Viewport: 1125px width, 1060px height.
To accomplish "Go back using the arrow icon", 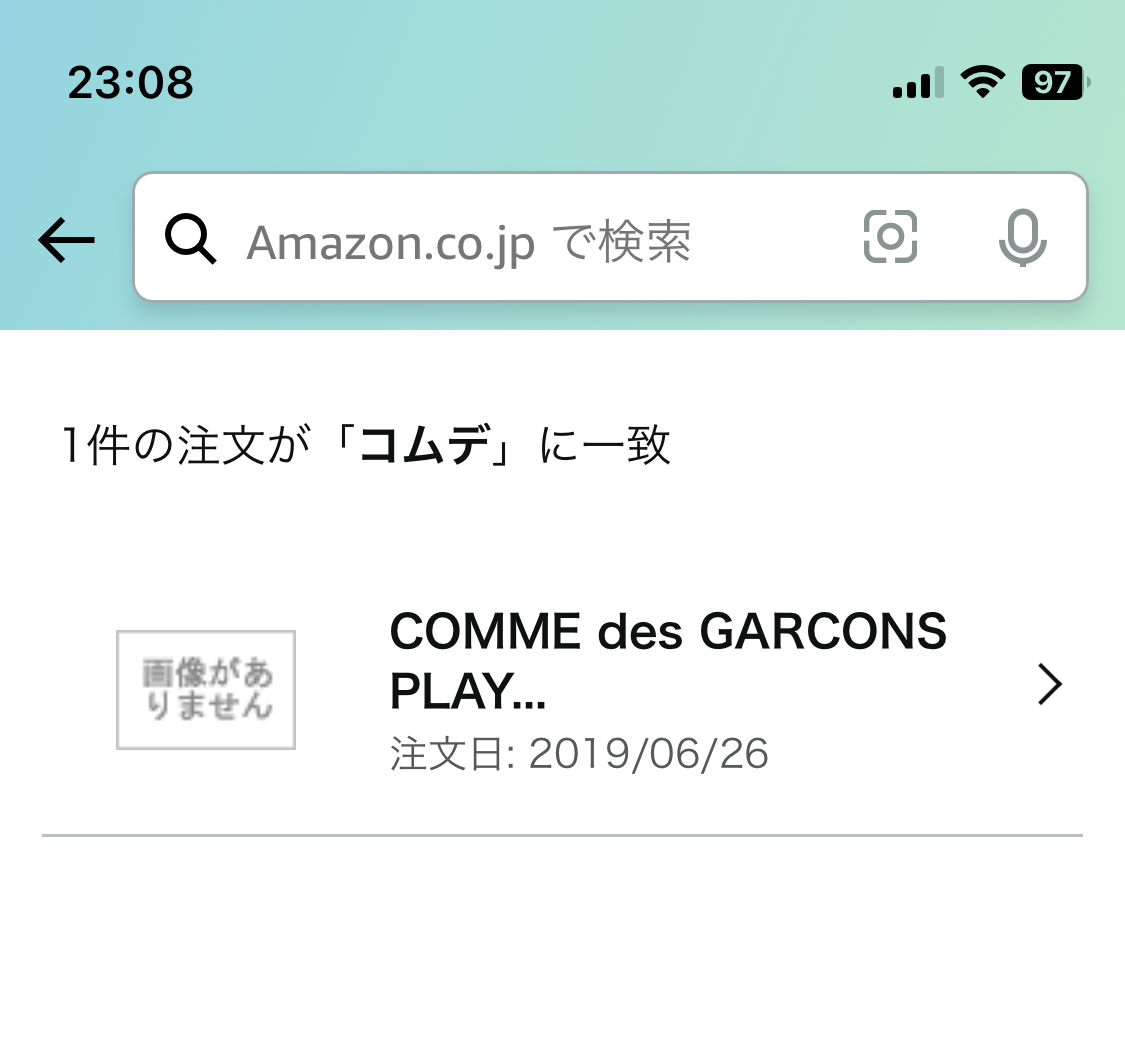I will (66, 240).
